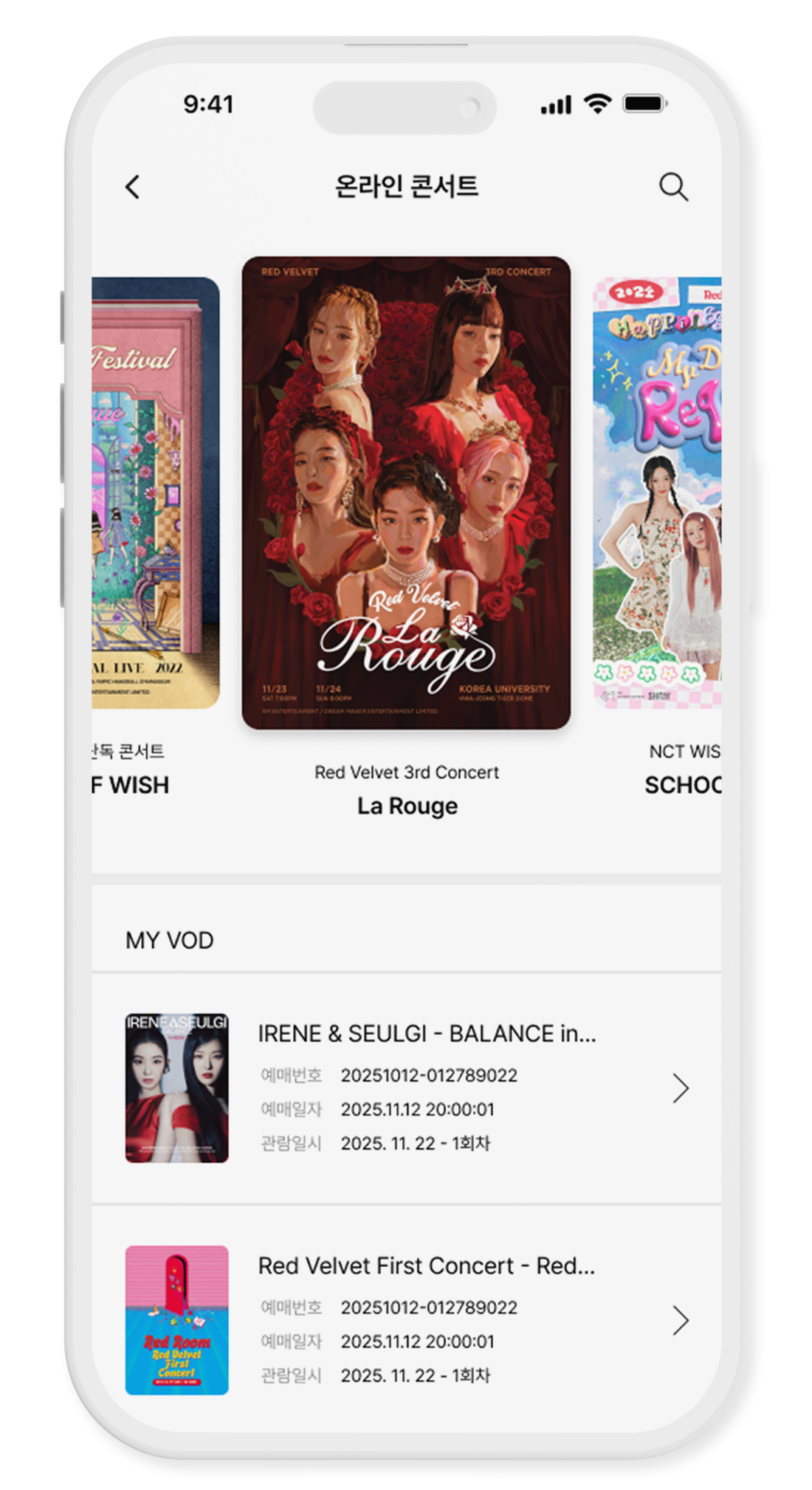Viewport: 812px width, 1490px height.
Task: Open the La Rouge concert poster
Action: tap(406, 492)
